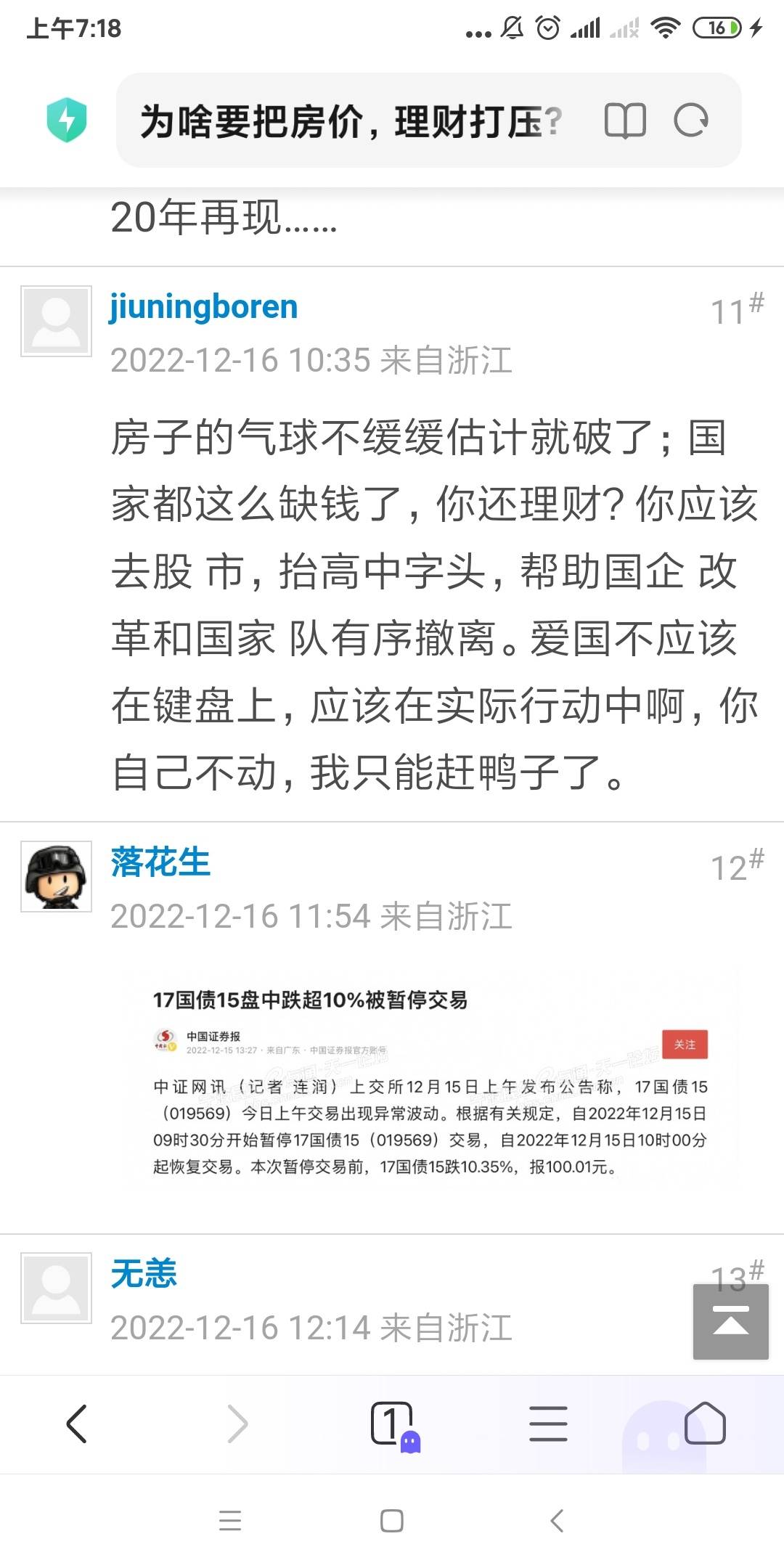Viewport: 784px width, 1568px height.
Task: Jump back to top of thread
Action: pos(730,1321)
